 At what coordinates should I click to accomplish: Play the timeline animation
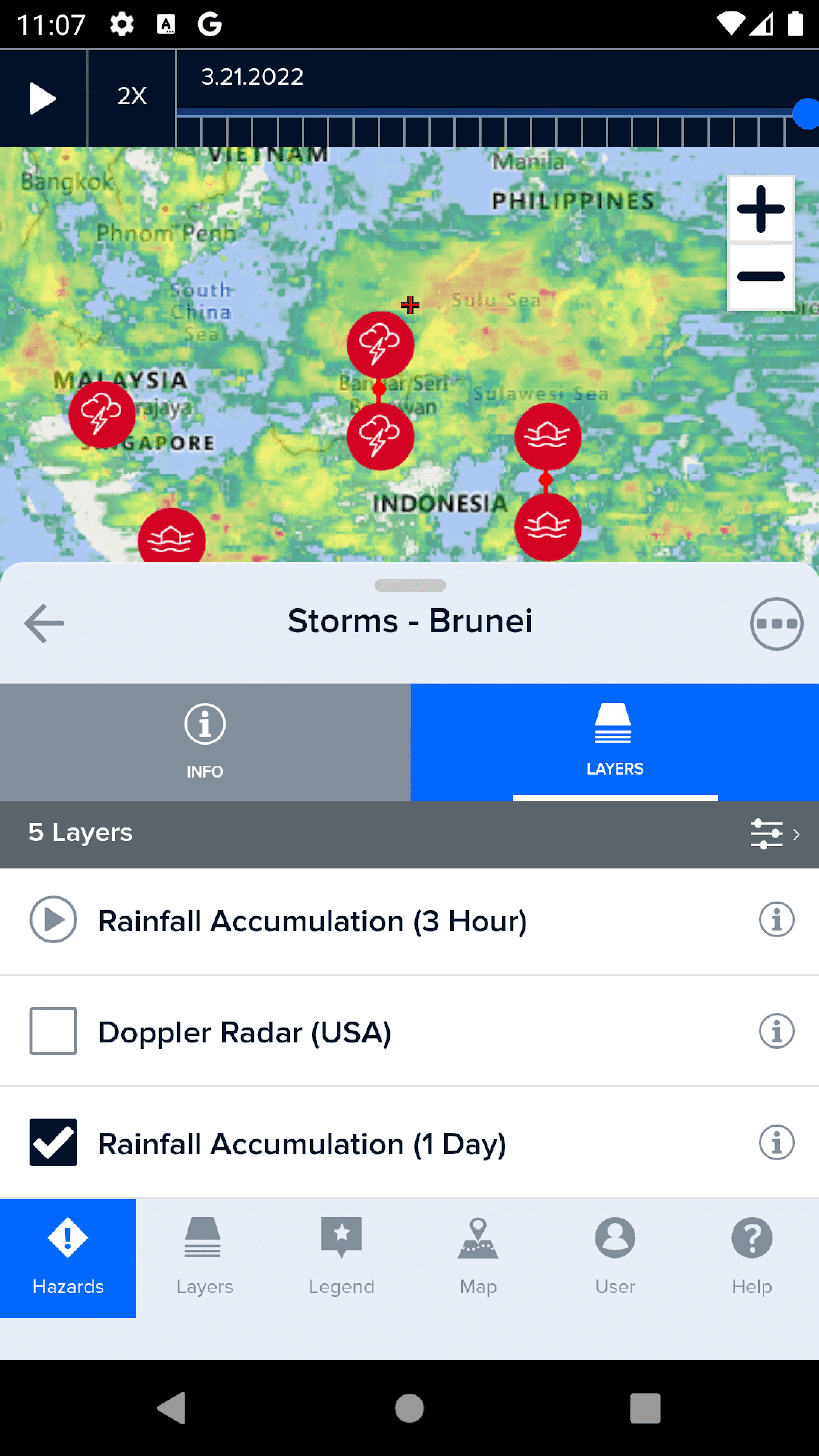(43, 99)
